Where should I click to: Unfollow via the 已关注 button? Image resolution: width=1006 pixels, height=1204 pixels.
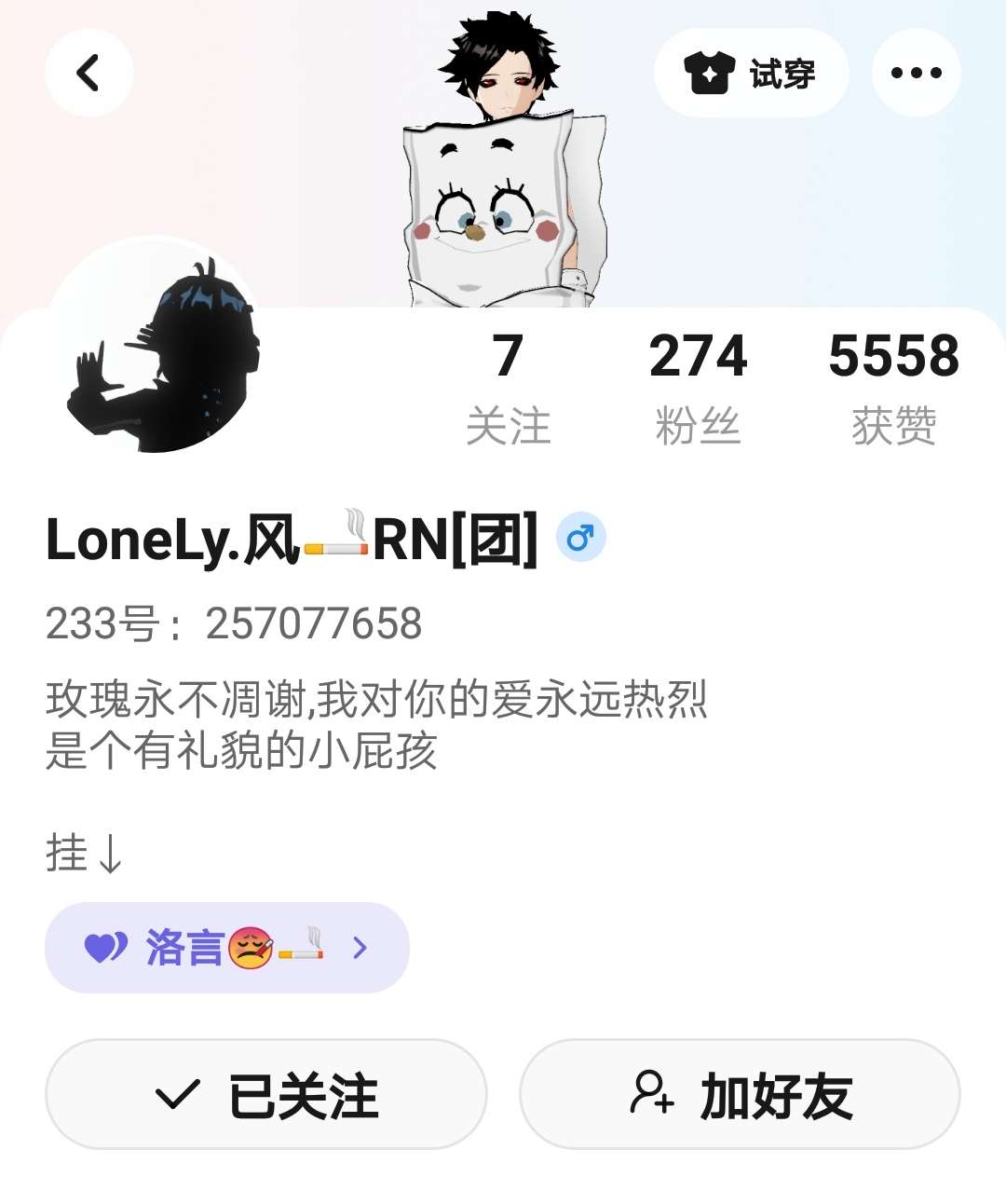pos(266,1094)
